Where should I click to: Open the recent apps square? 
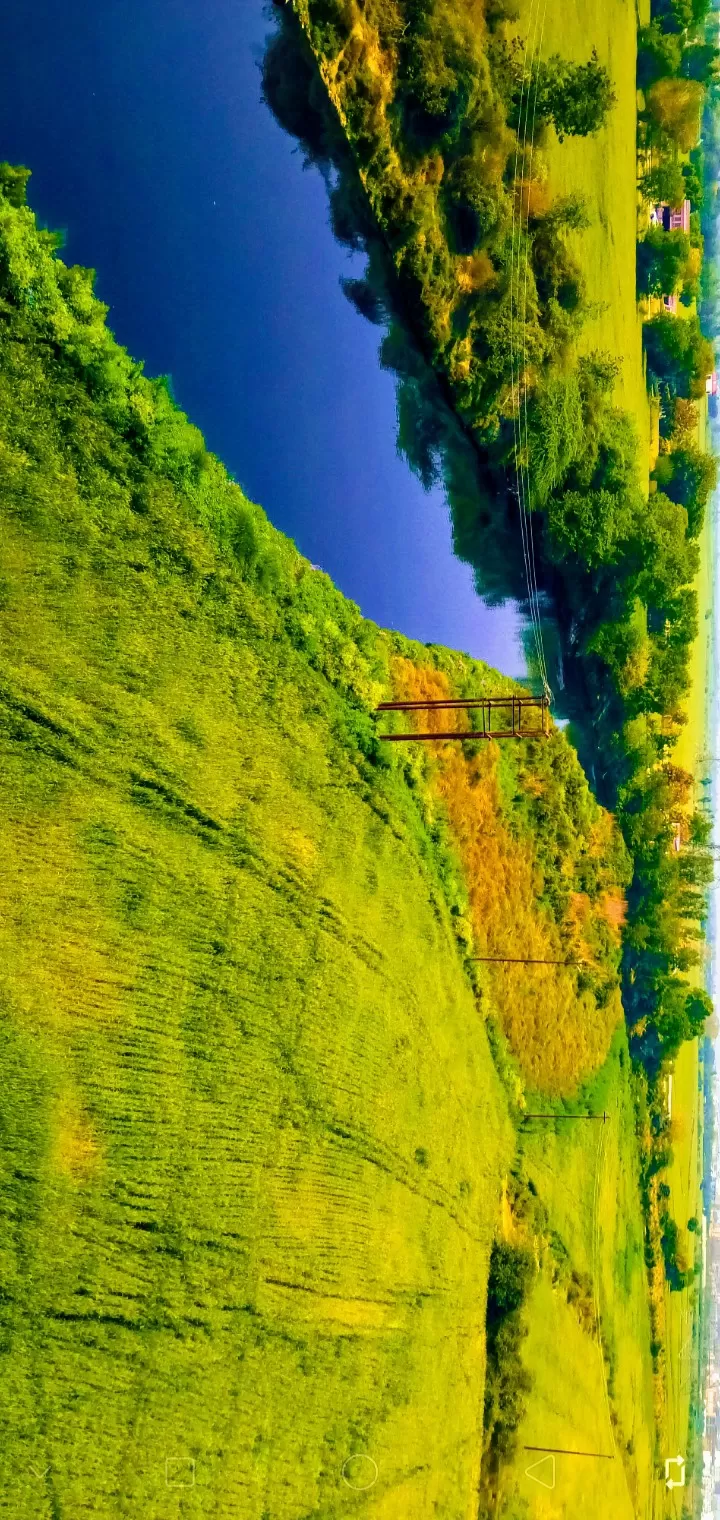click(180, 1471)
